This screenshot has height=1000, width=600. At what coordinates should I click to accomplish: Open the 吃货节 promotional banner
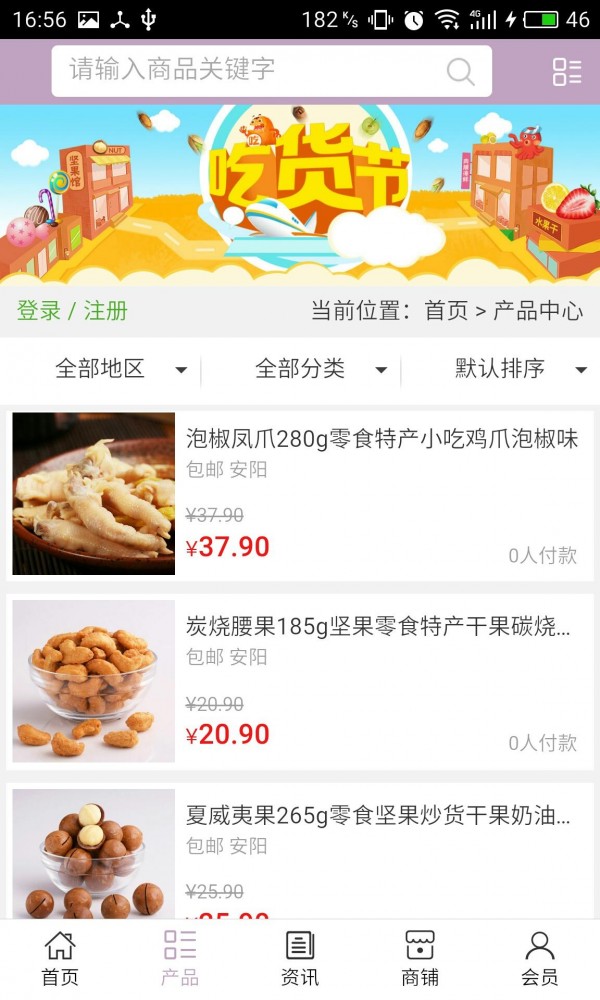300,195
